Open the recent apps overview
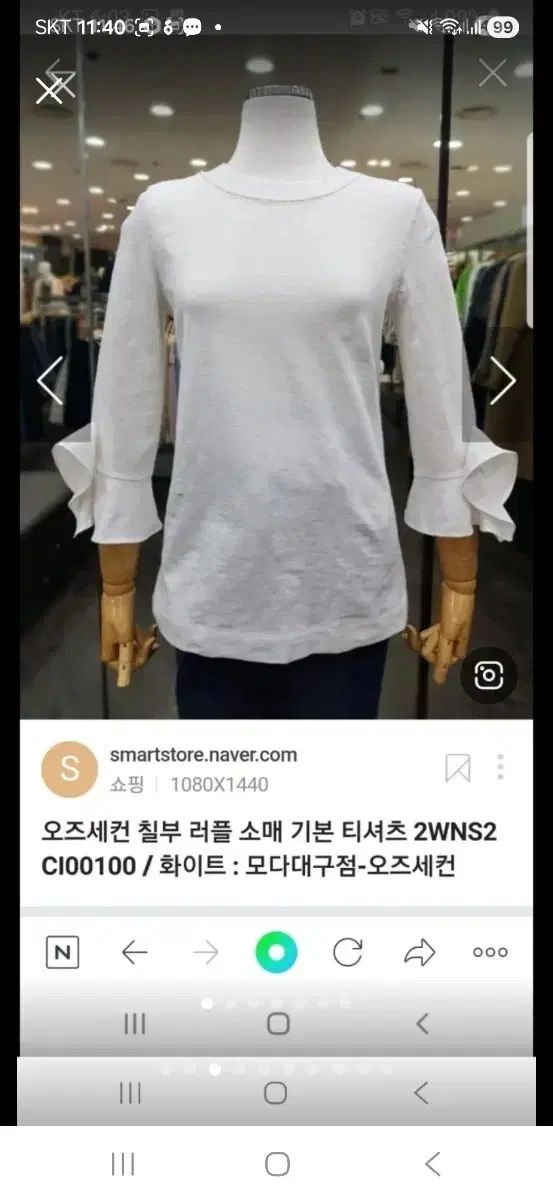 123,1163
